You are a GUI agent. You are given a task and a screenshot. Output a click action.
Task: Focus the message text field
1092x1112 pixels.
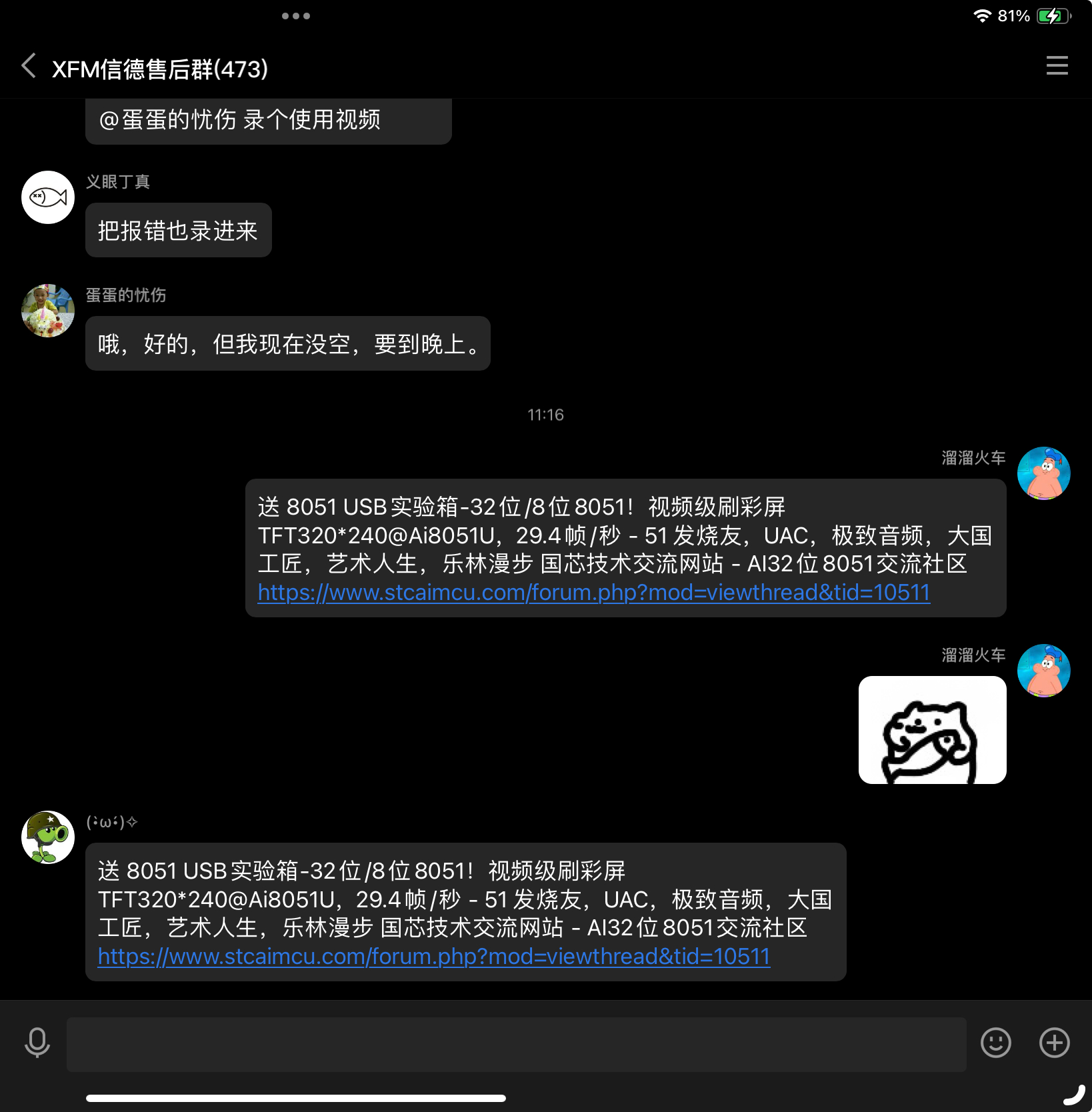516,1044
